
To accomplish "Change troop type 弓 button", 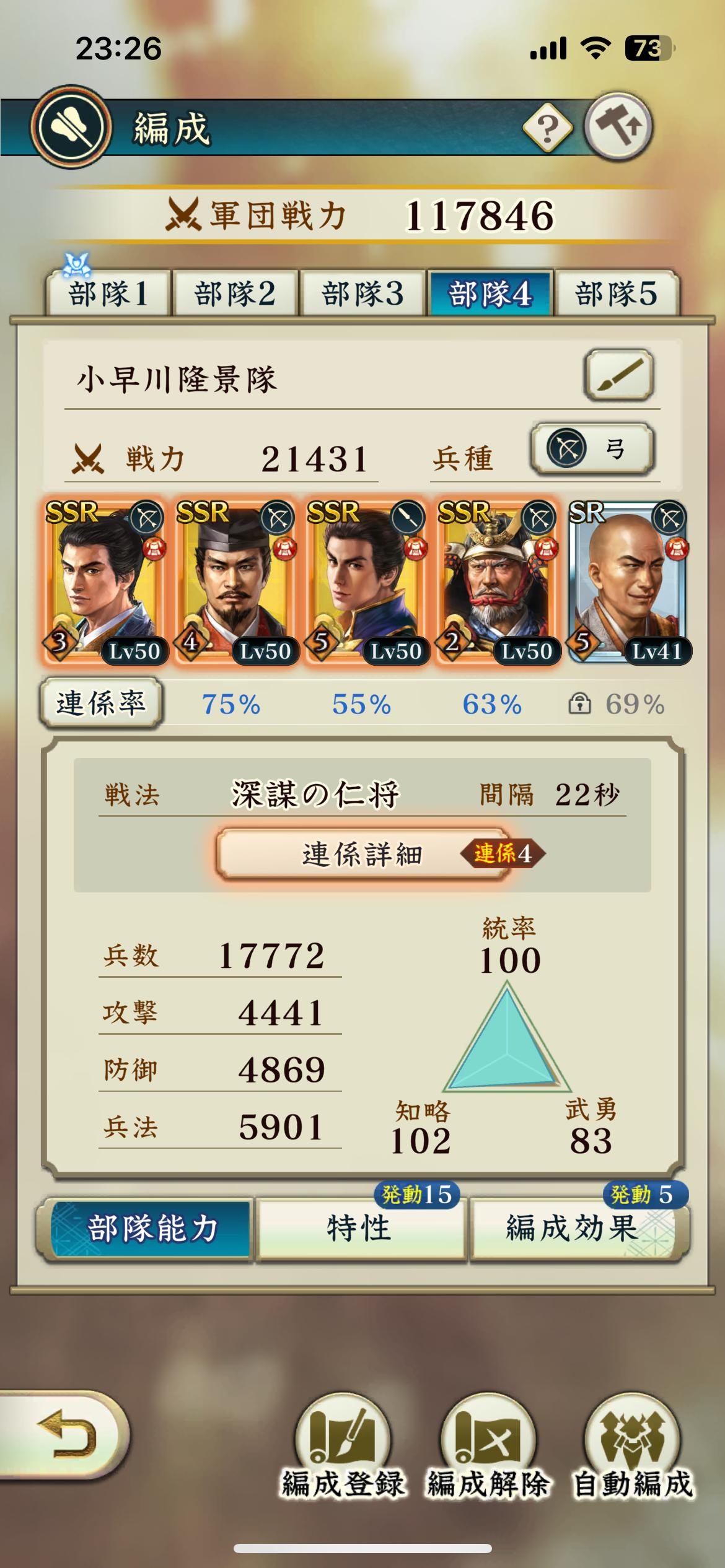I will 592,449.
